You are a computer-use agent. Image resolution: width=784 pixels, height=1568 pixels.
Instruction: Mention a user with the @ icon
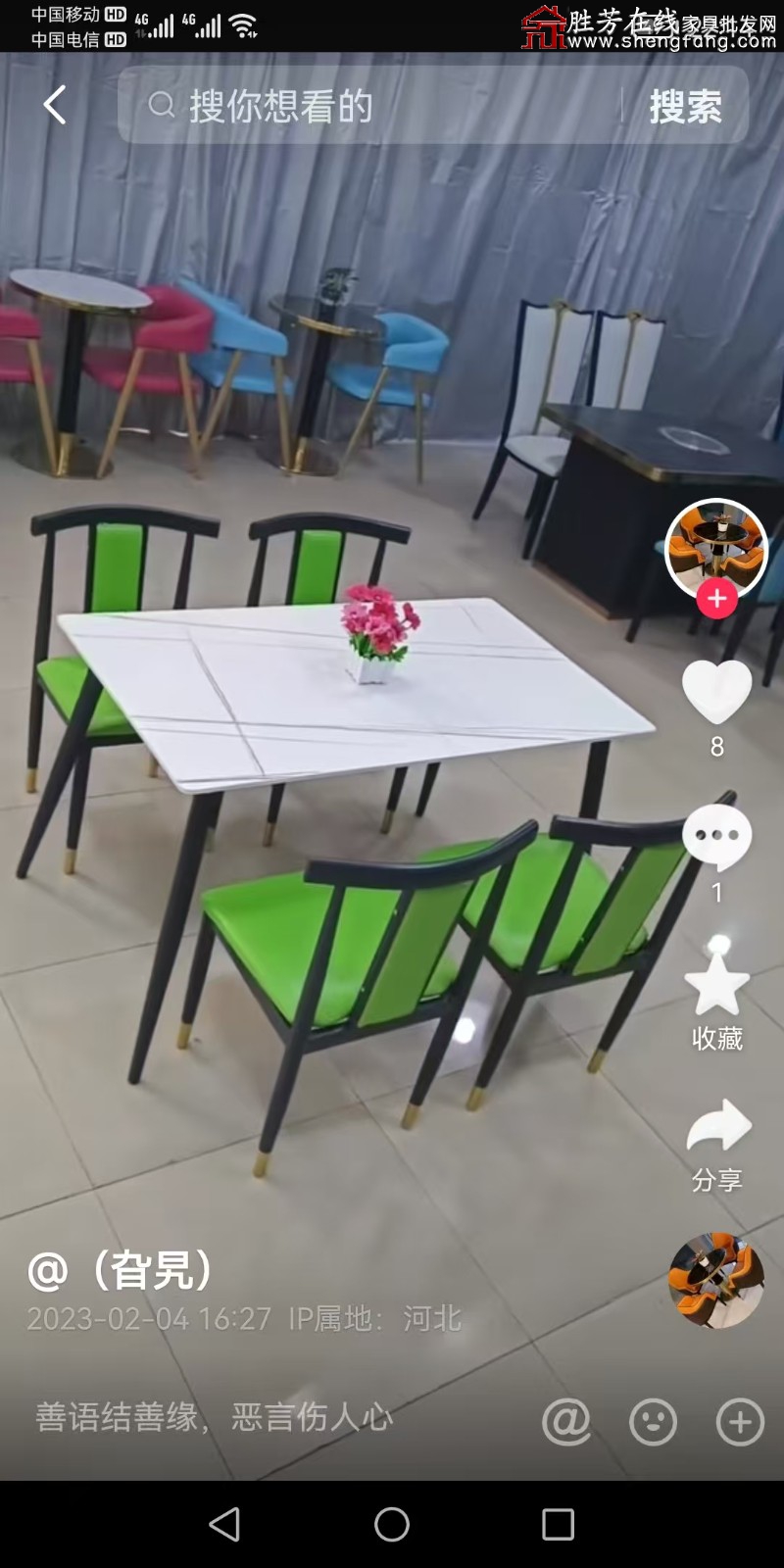(566, 1421)
